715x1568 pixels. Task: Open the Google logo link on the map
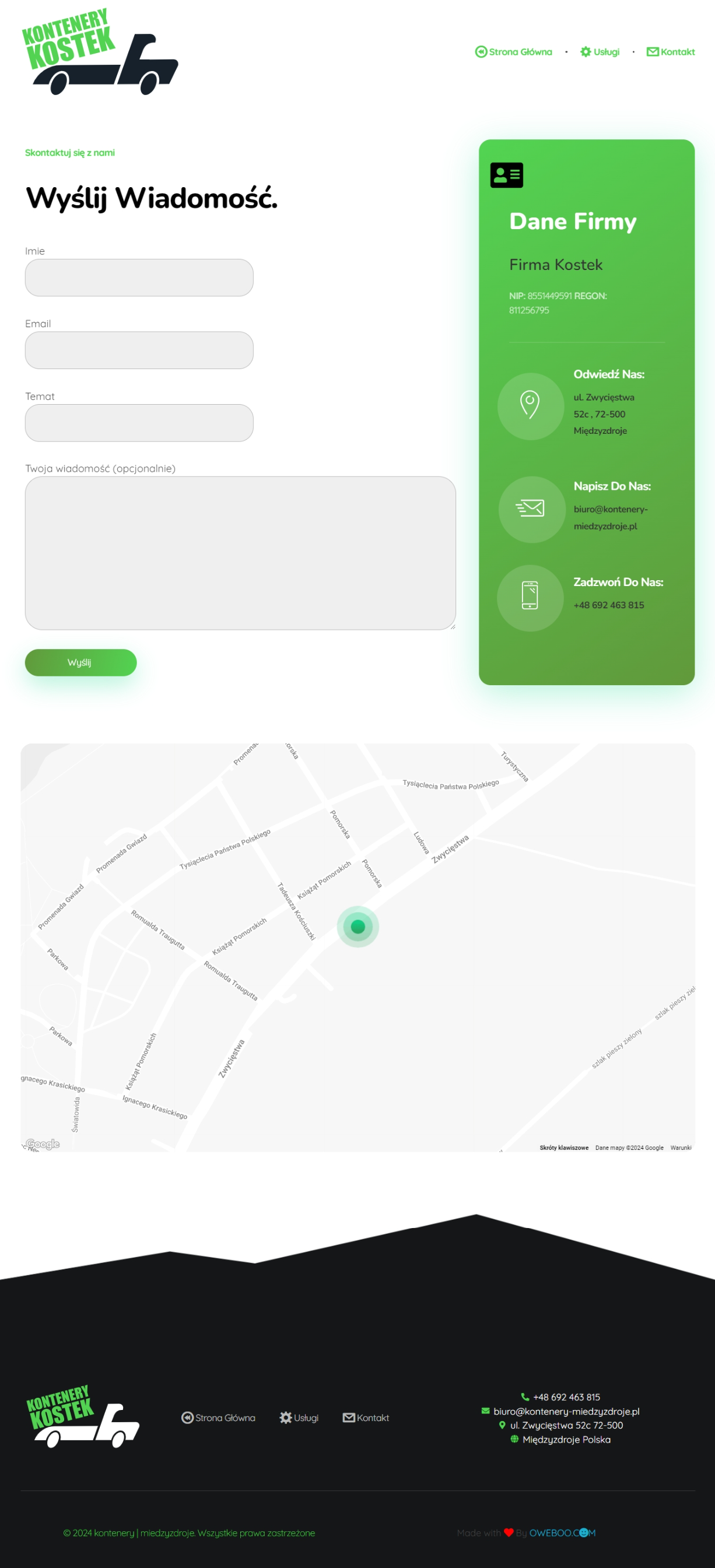pyautogui.click(x=43, y=1144)
